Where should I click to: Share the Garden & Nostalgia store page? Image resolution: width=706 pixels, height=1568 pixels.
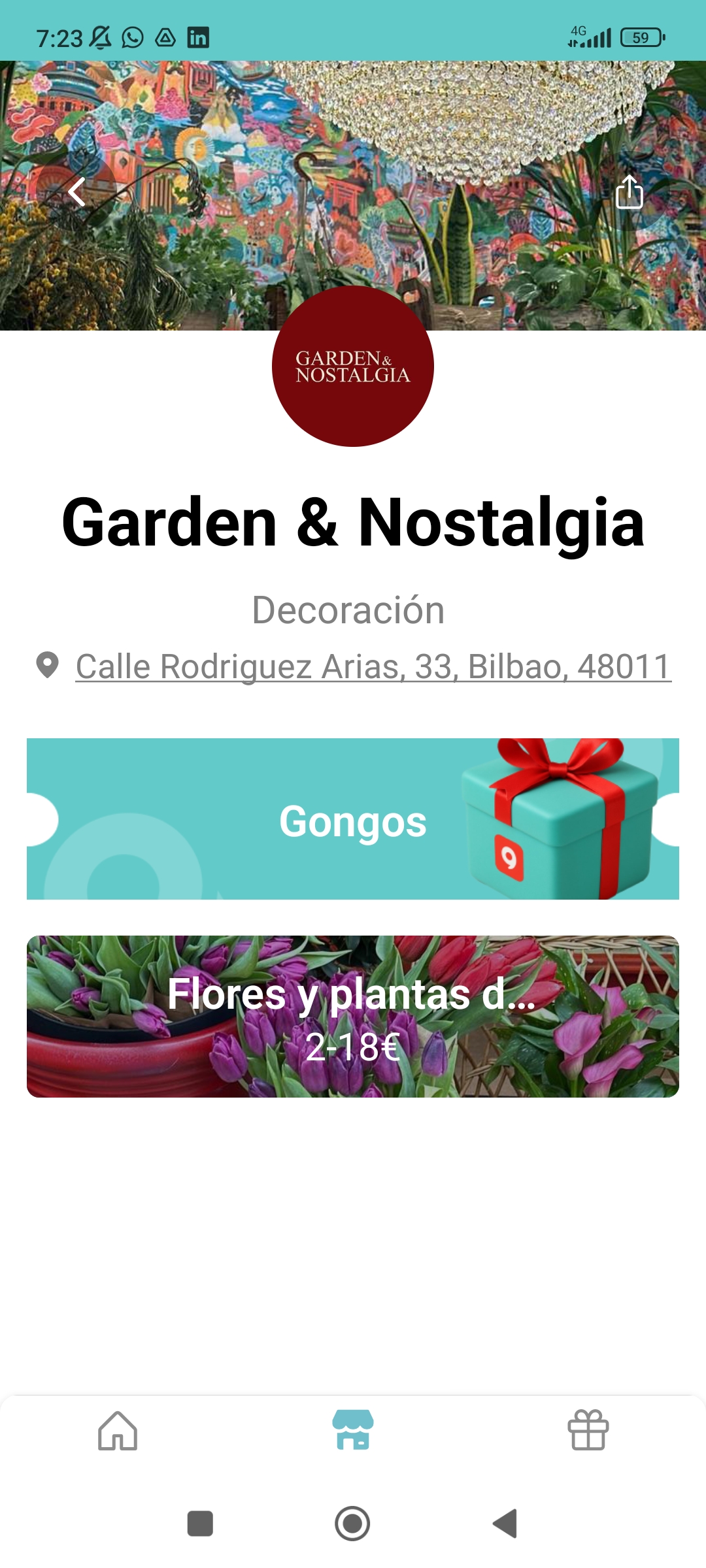[629, 192]
